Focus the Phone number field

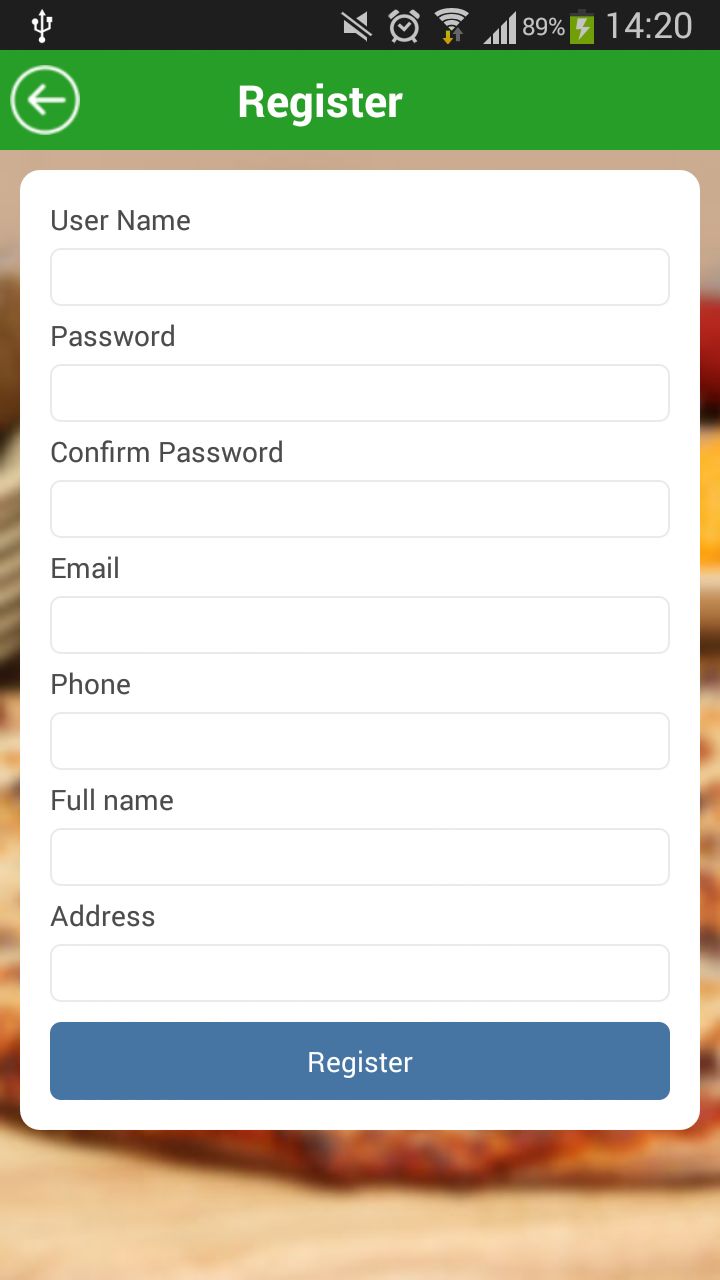(360, 741)
